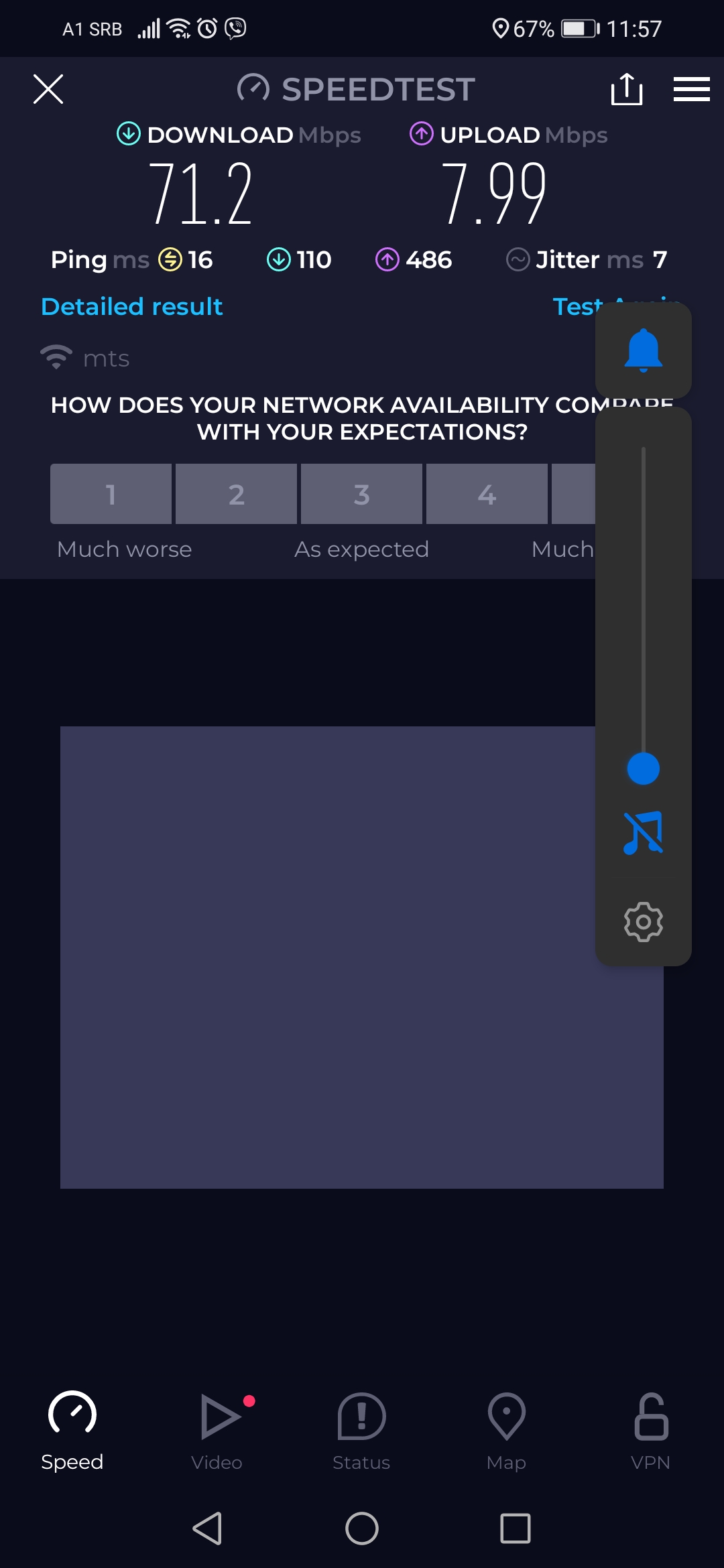Toggle the muted media sound icon
The width and height of the screenshot is (724, 1568).
pyautogui.click(x=643, y=833)
